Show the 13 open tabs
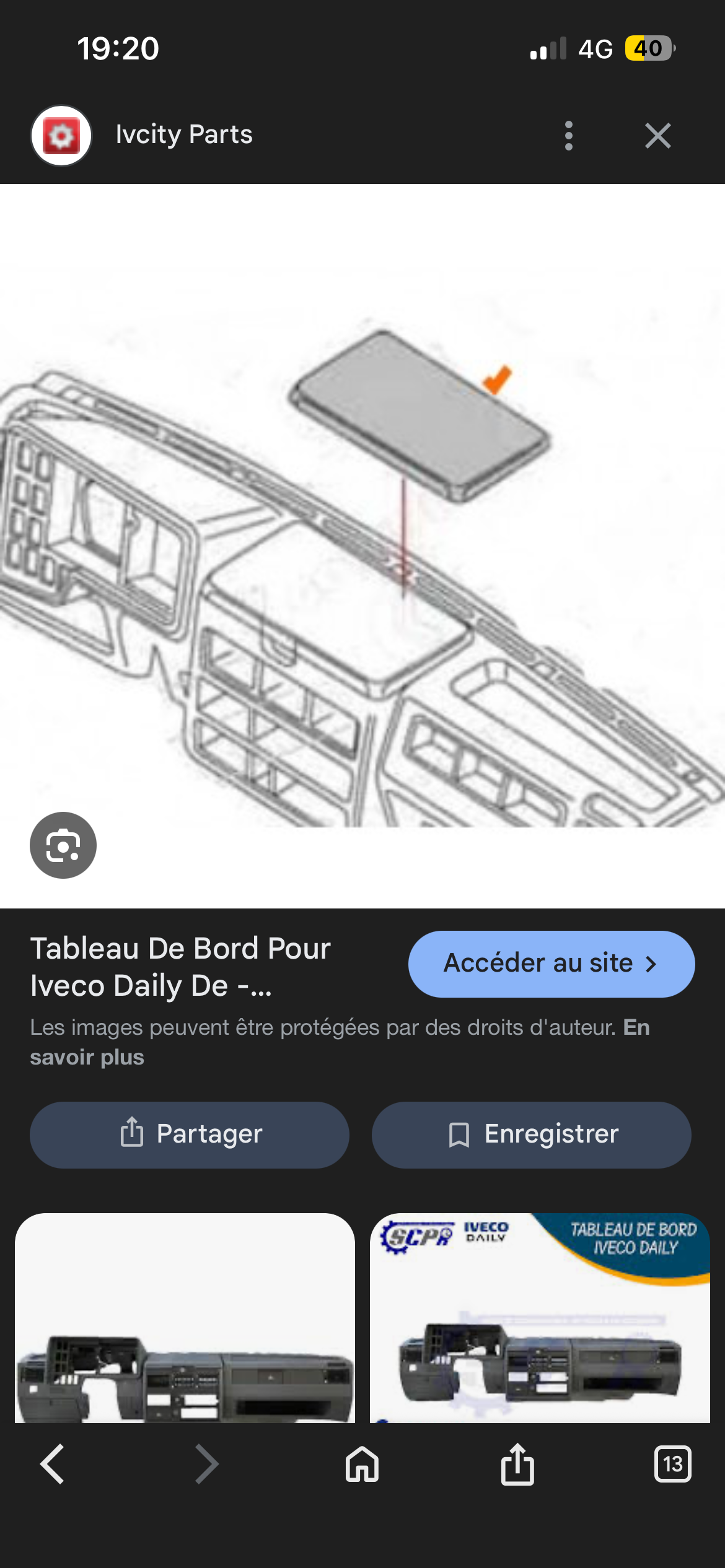 tap(672, 1465)
